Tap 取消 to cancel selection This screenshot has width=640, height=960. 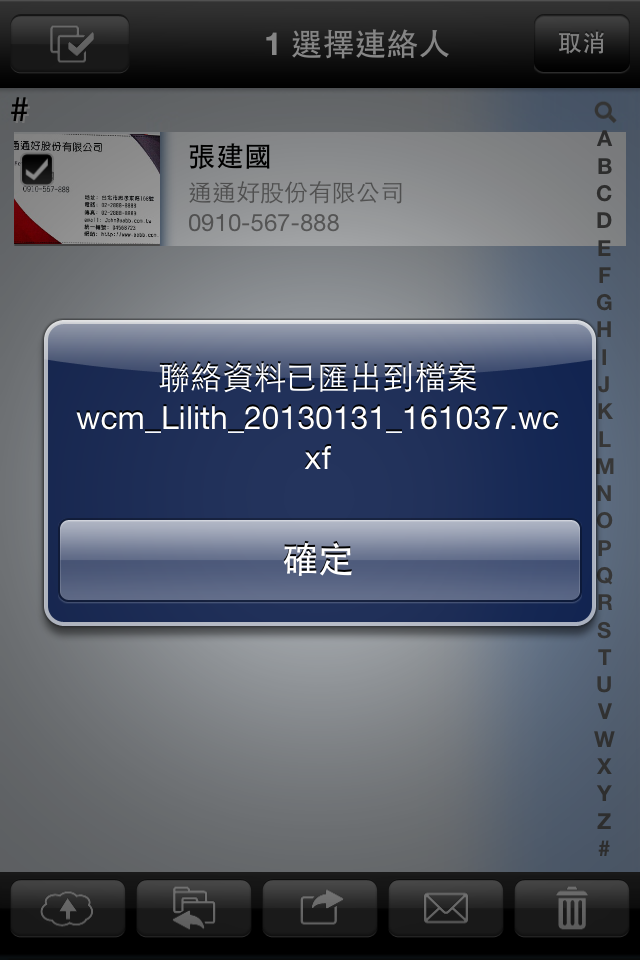coord(581,44)
